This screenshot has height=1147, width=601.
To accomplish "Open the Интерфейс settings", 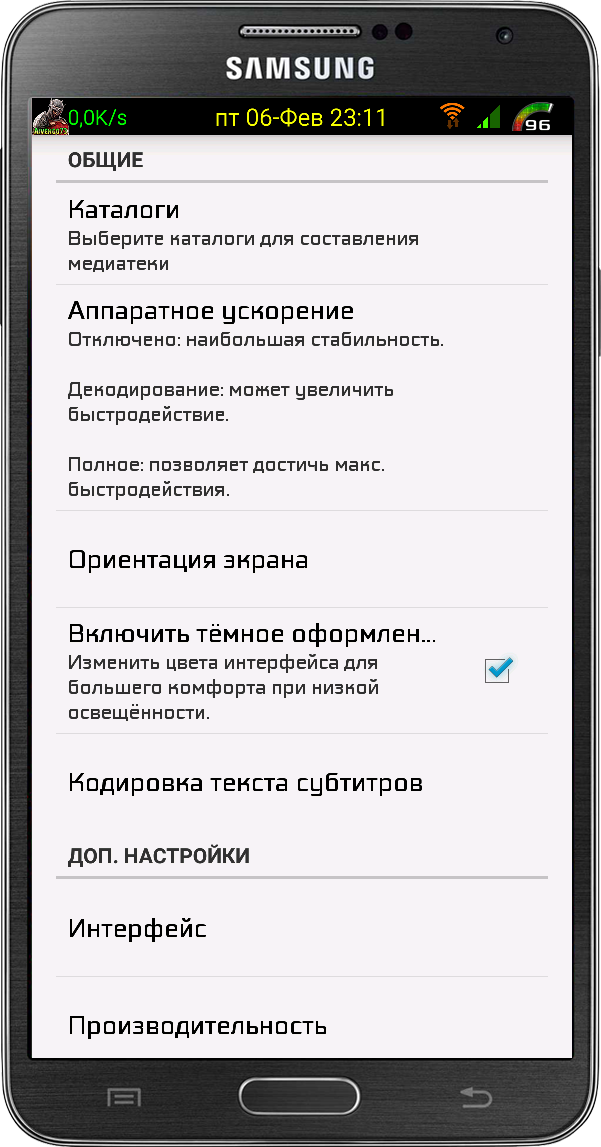I will click(x=301, y=928).
